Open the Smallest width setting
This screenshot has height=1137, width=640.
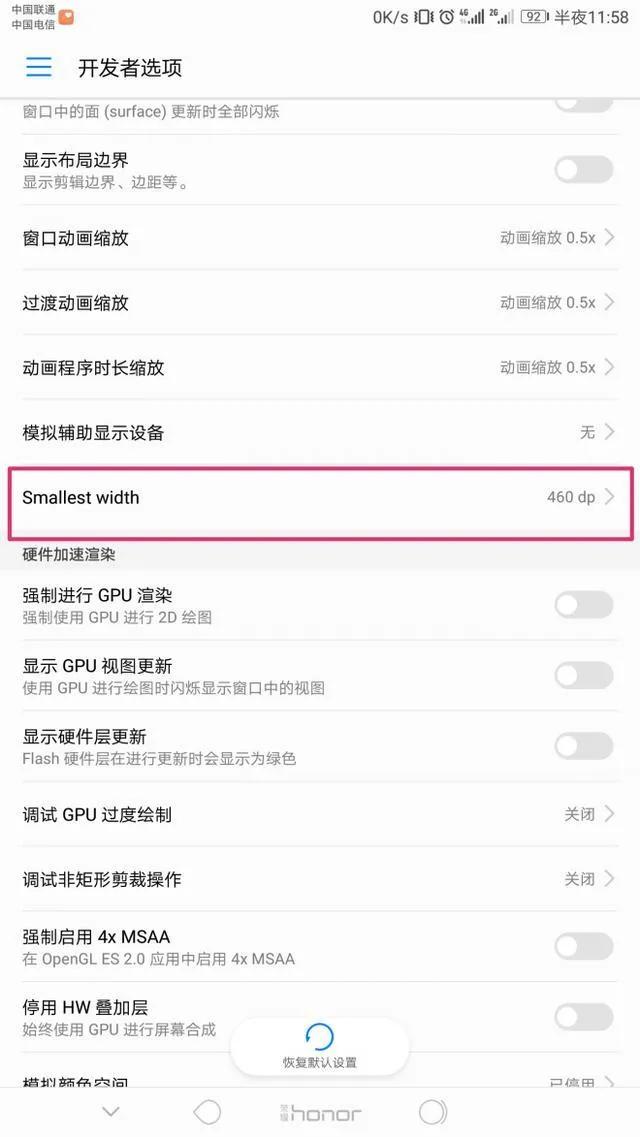pyautogui.click(x=320, y=497)
